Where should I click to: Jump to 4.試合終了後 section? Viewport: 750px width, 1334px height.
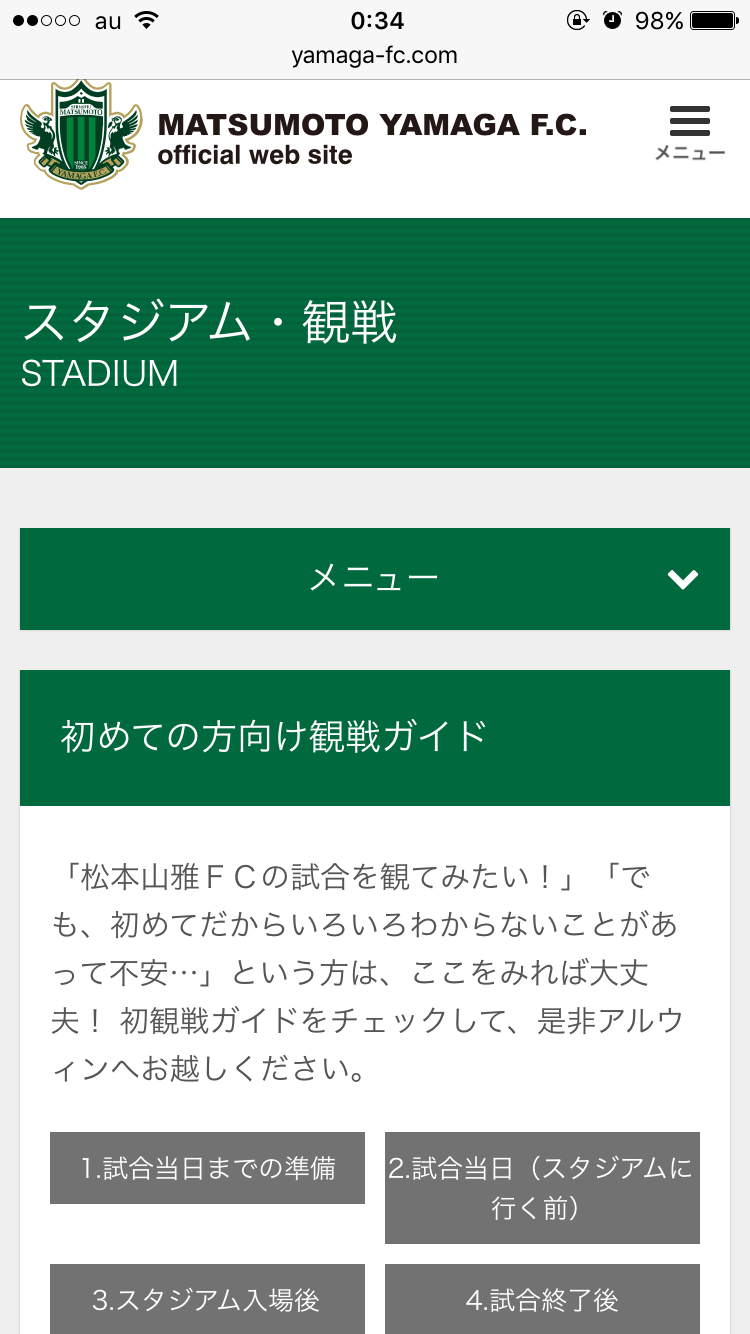point(541,1299)
